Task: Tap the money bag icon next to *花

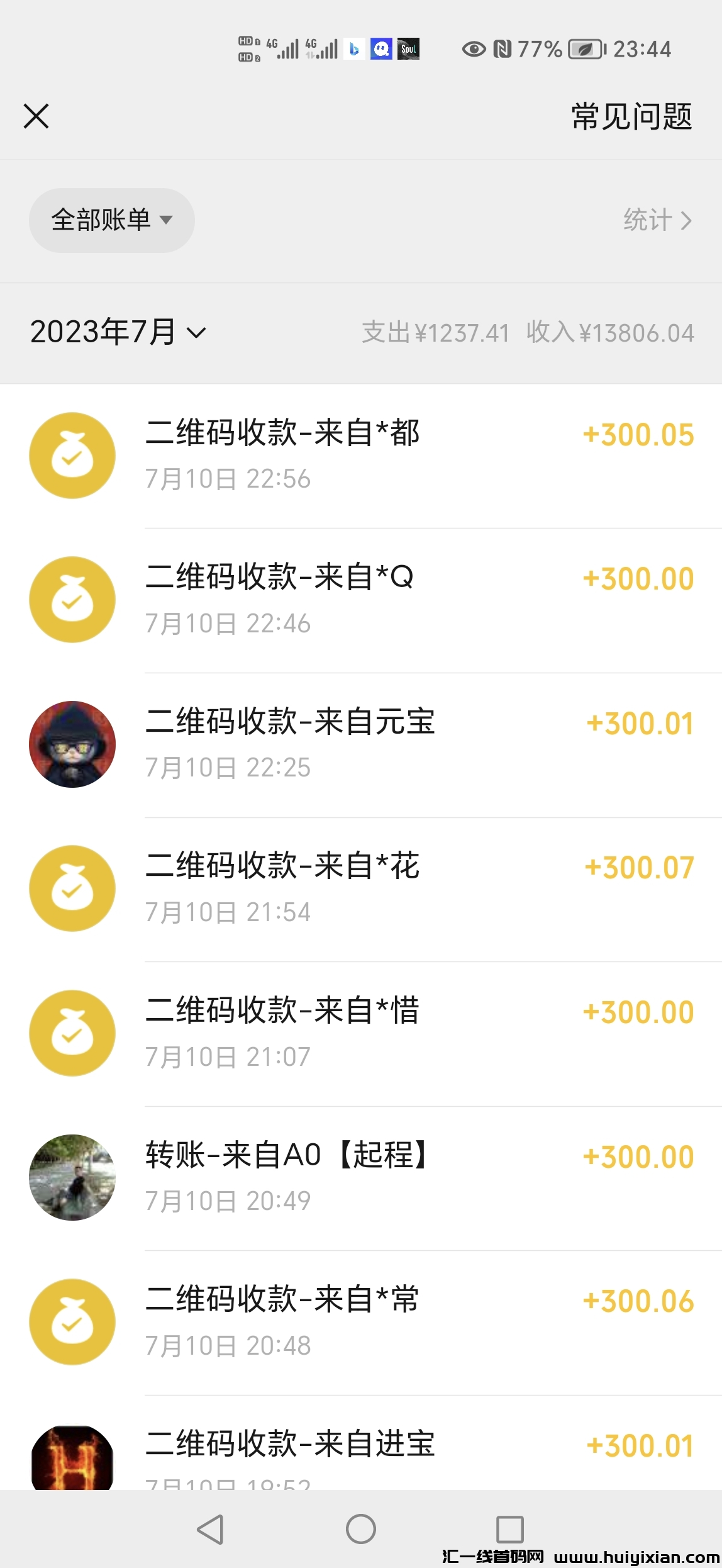Action: [72, 888]
